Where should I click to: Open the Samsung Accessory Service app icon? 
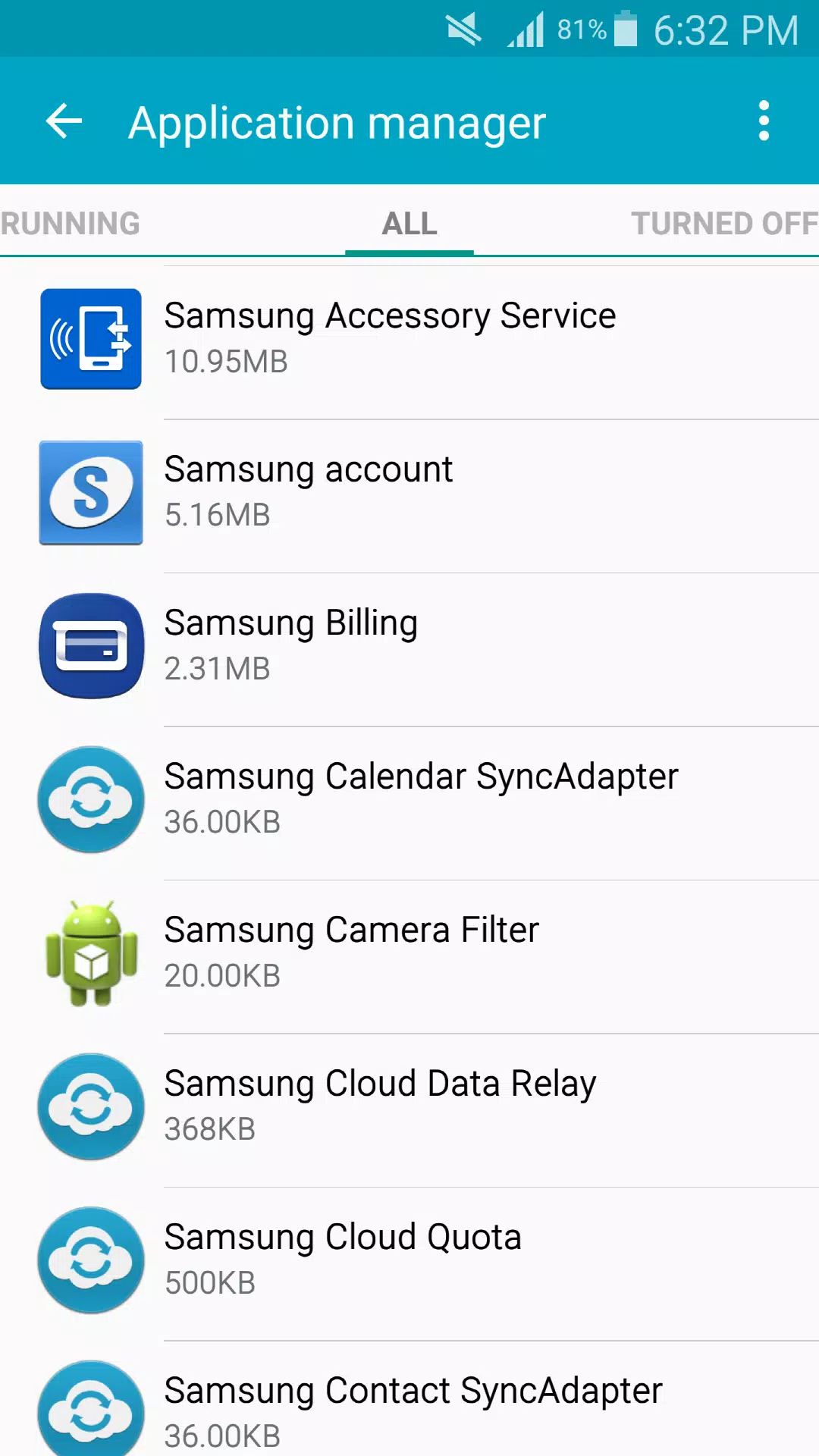pyautogui.click(x=90, y=338)
